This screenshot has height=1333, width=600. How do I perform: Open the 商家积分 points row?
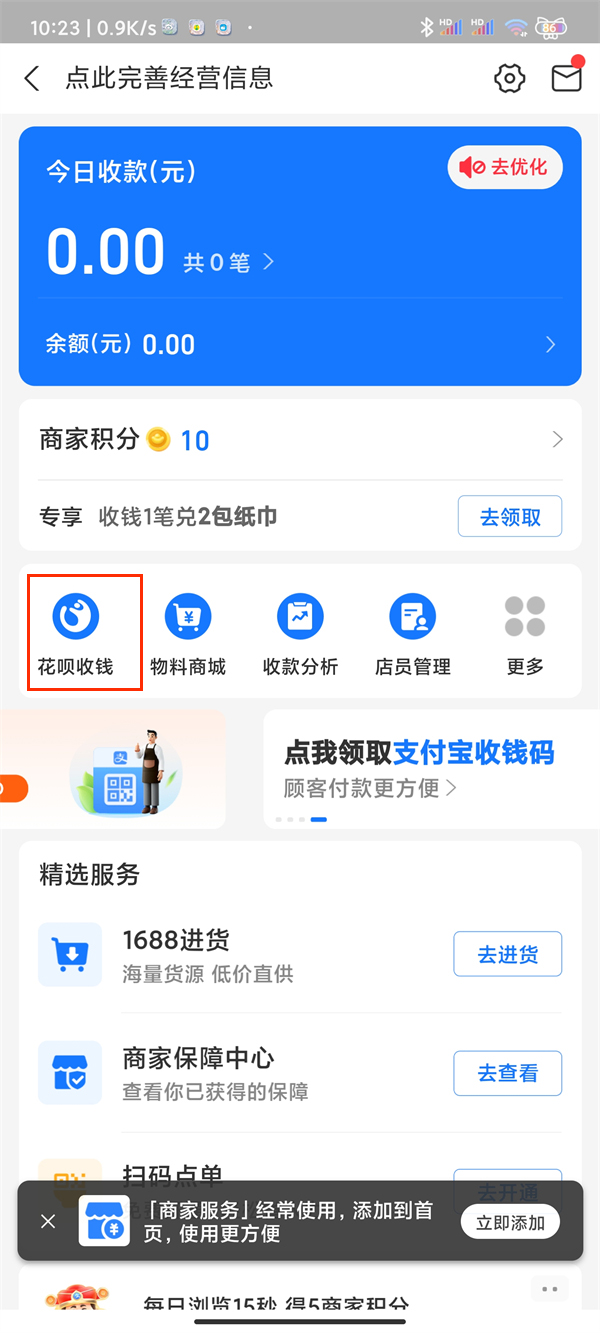point(300,440)
